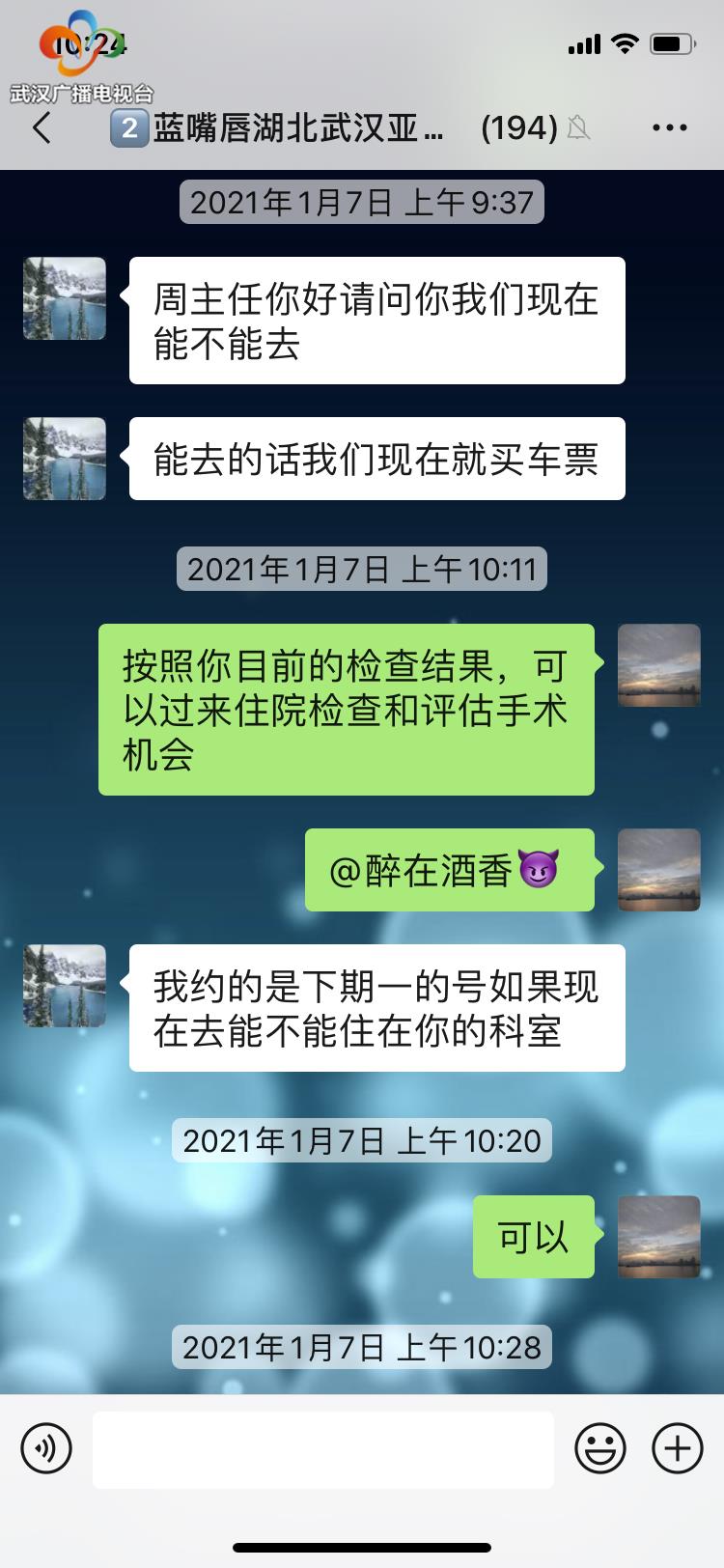Open sender avatar beside 按照你目前的检查结果 message
This screenshot has width=724, height=1568.
658,665
